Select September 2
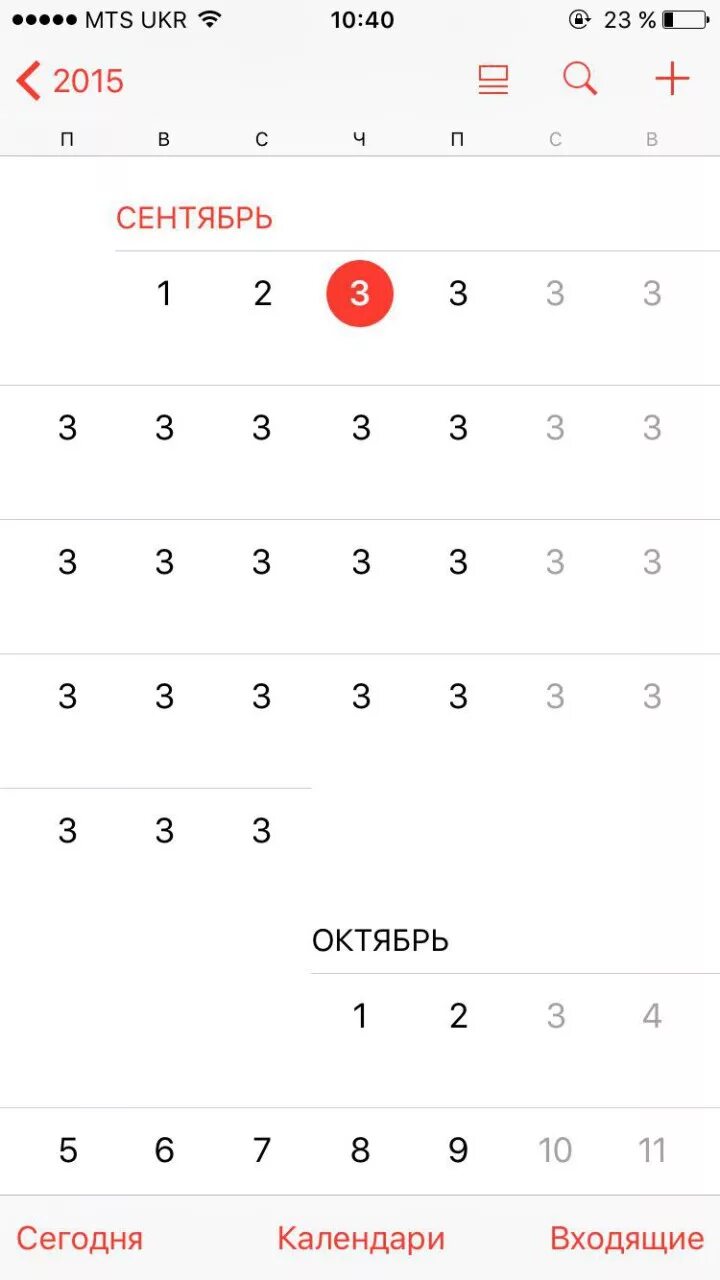The image size is (720, 1280). point(262,294)
